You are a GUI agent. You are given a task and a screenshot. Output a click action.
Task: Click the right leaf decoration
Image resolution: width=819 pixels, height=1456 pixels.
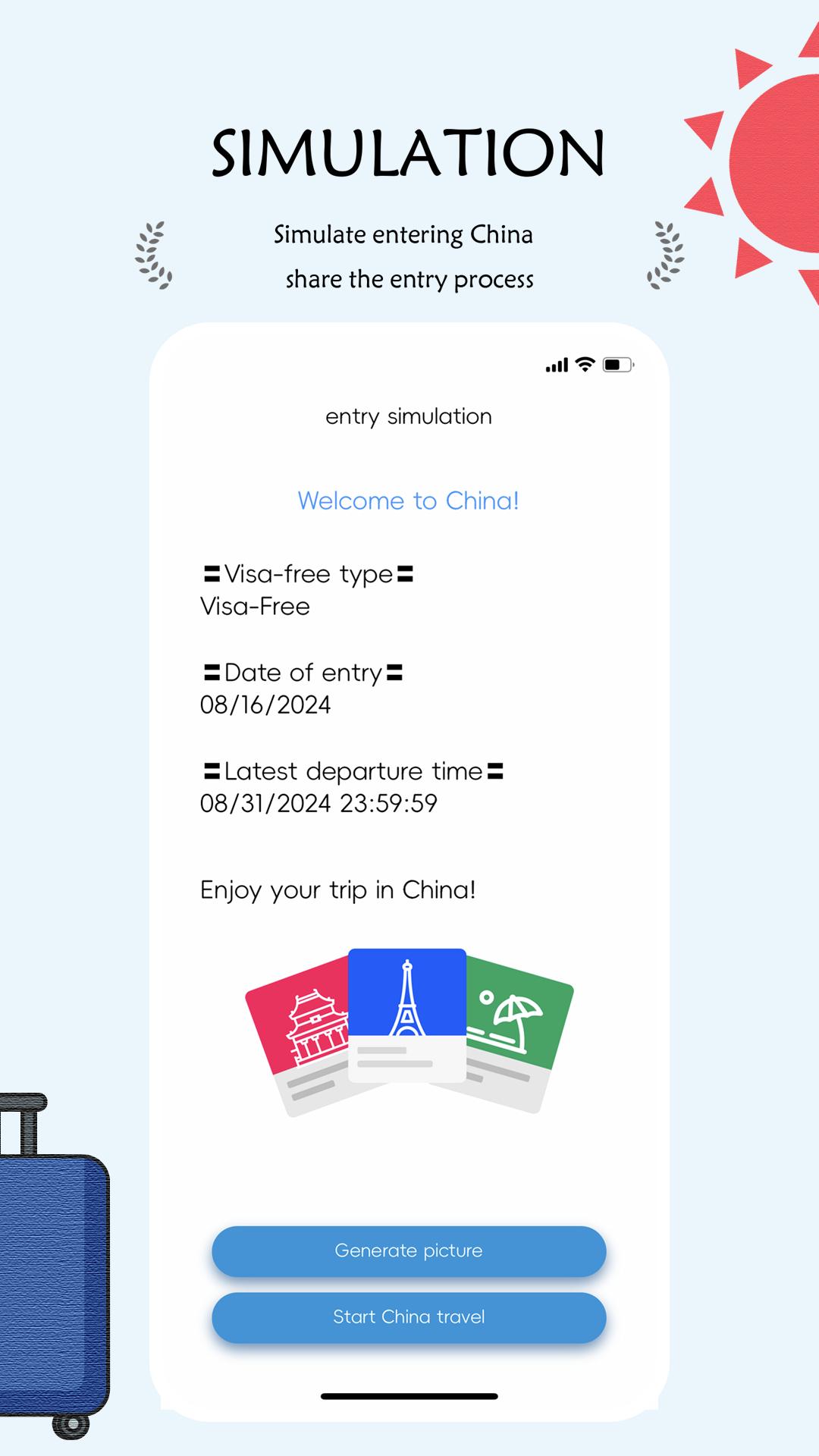(664, 254)
